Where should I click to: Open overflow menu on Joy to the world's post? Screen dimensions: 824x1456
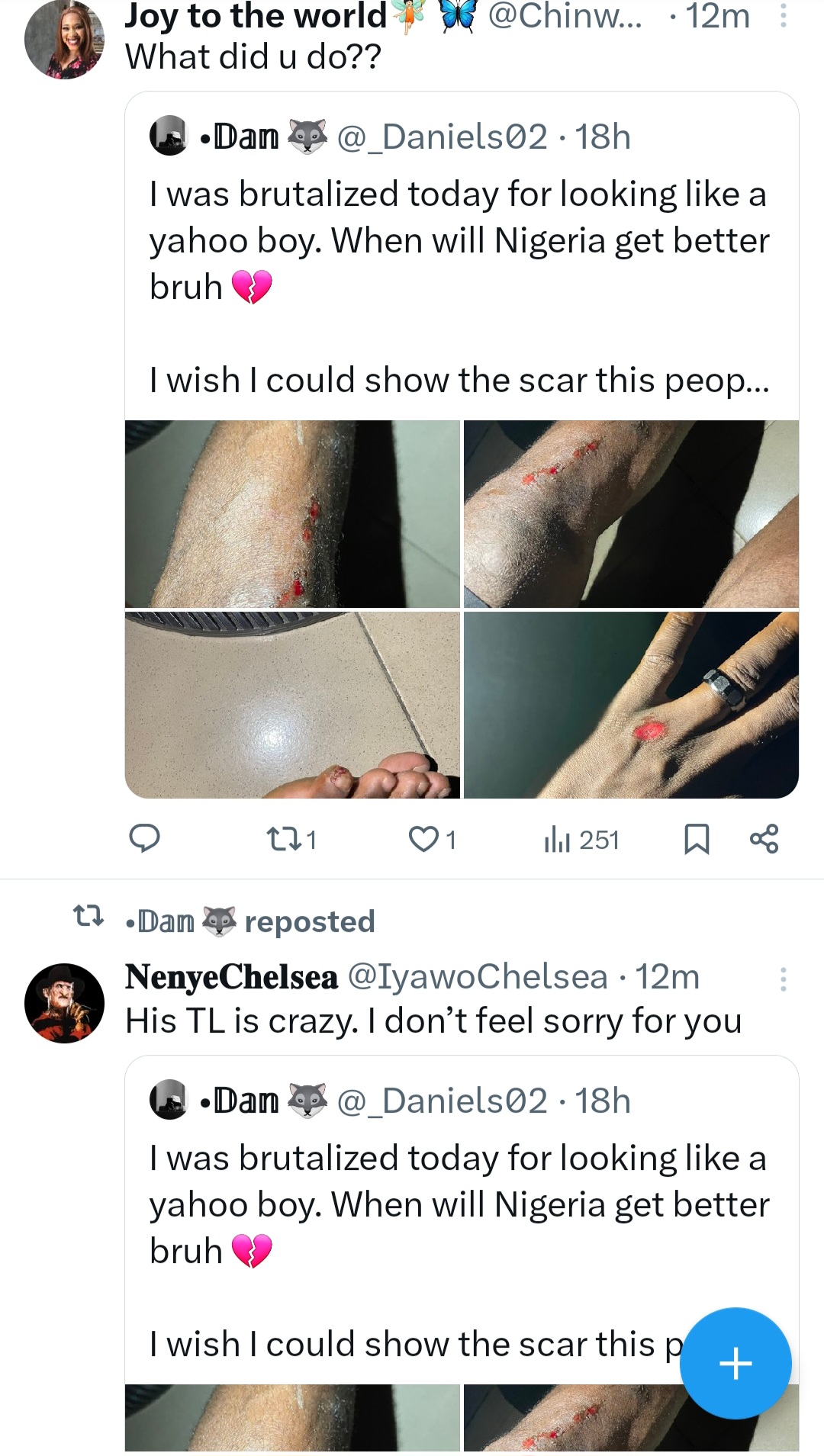click(783, 17)
